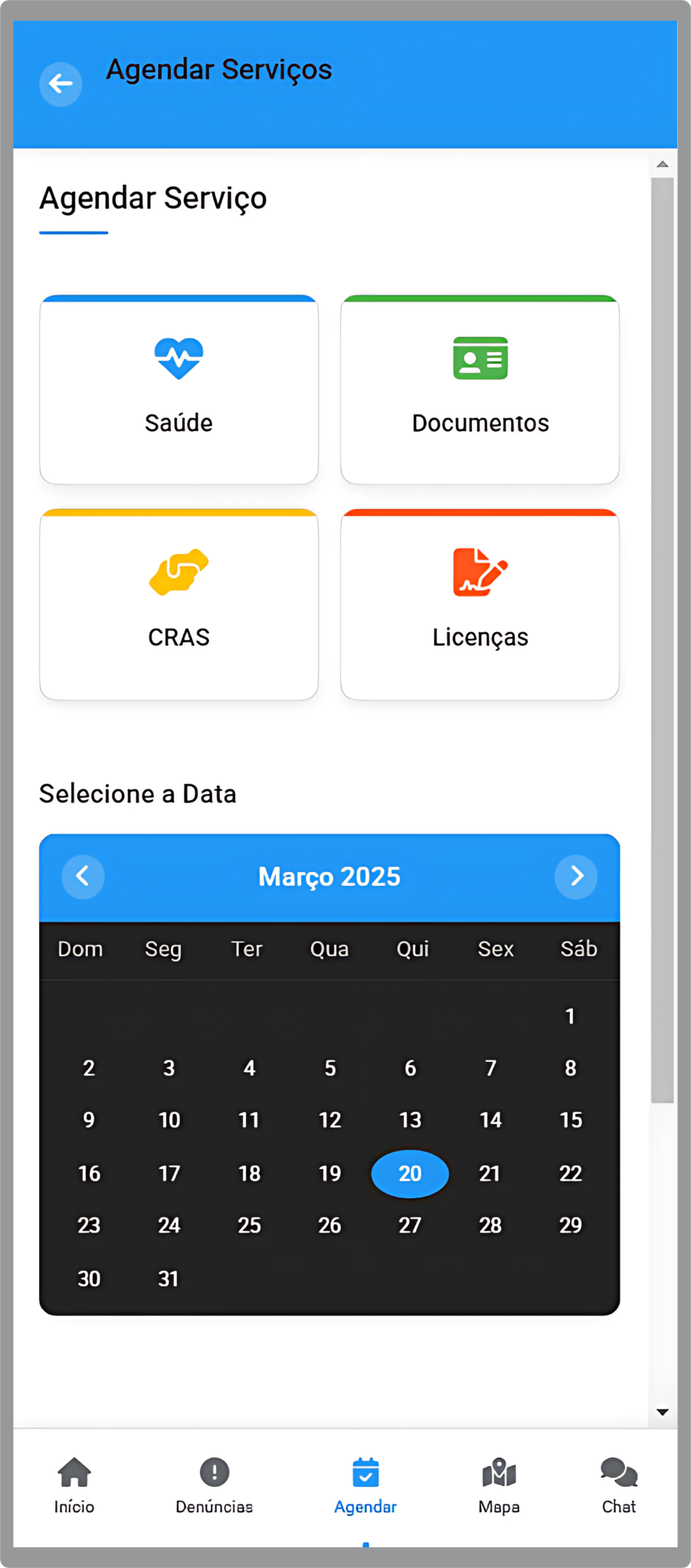Click the back arrow in the header
The height and width of the screenshot is (1568, 691).
pyautogui.click(x=61, y=84)
